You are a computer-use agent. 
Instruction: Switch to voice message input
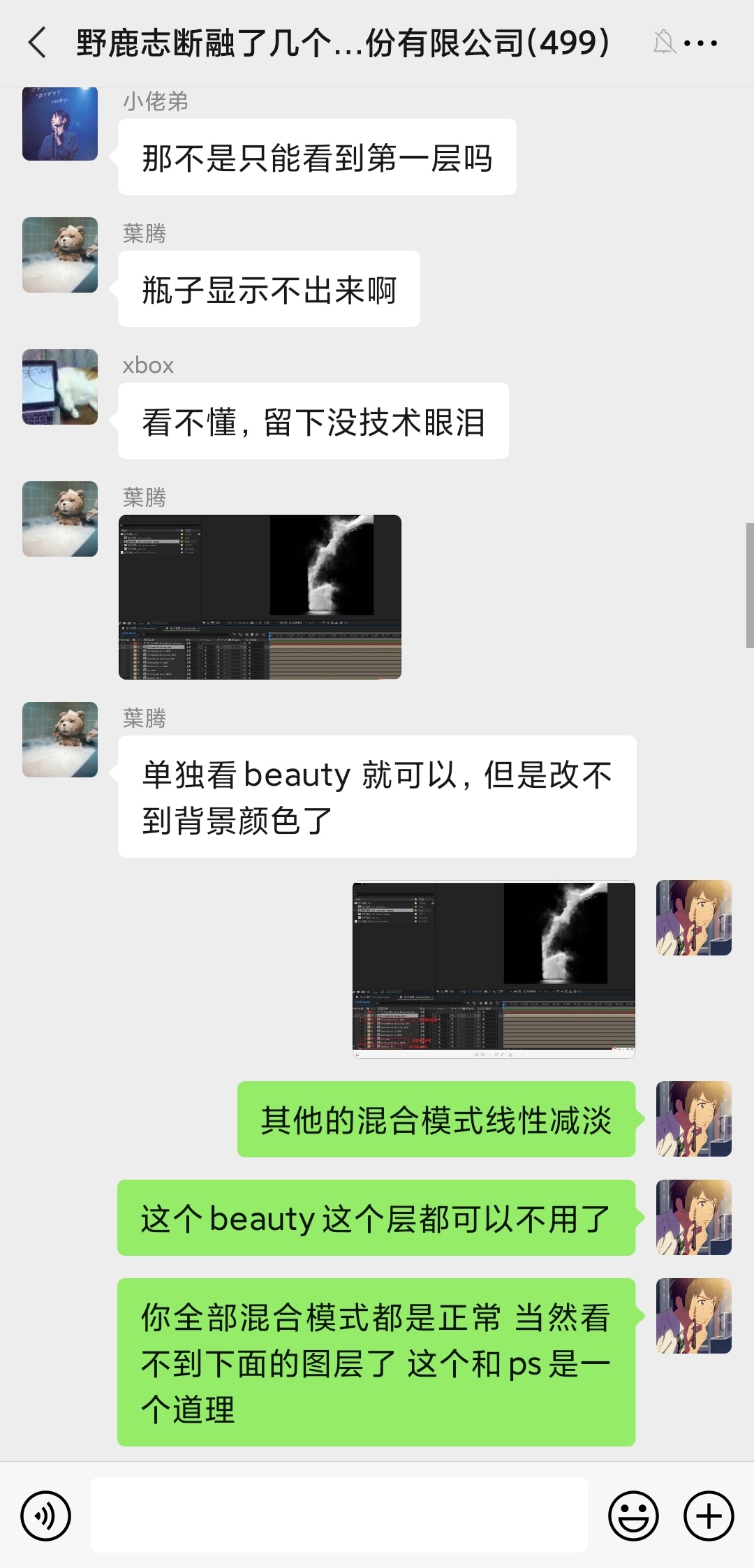[46, 1516]
